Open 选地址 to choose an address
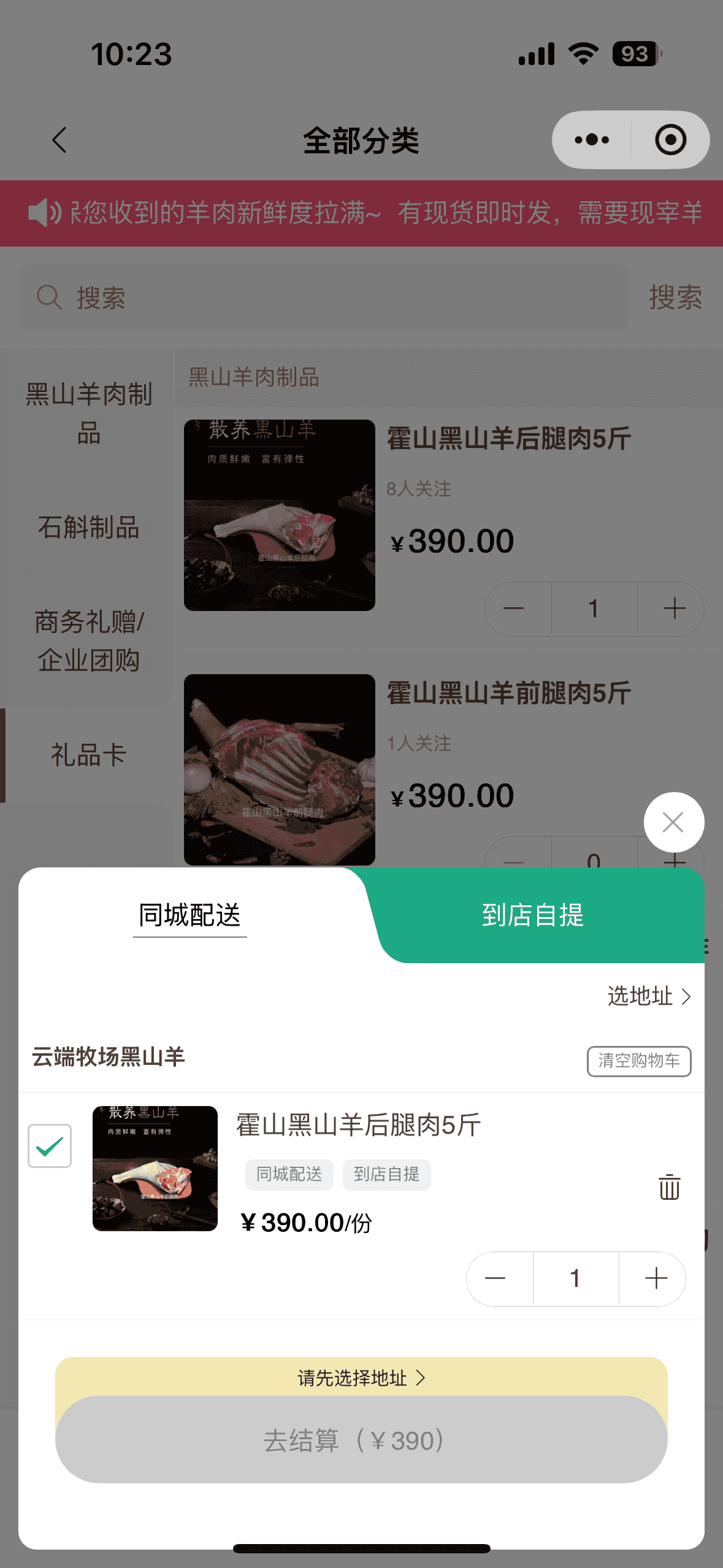 pos(649,996)
